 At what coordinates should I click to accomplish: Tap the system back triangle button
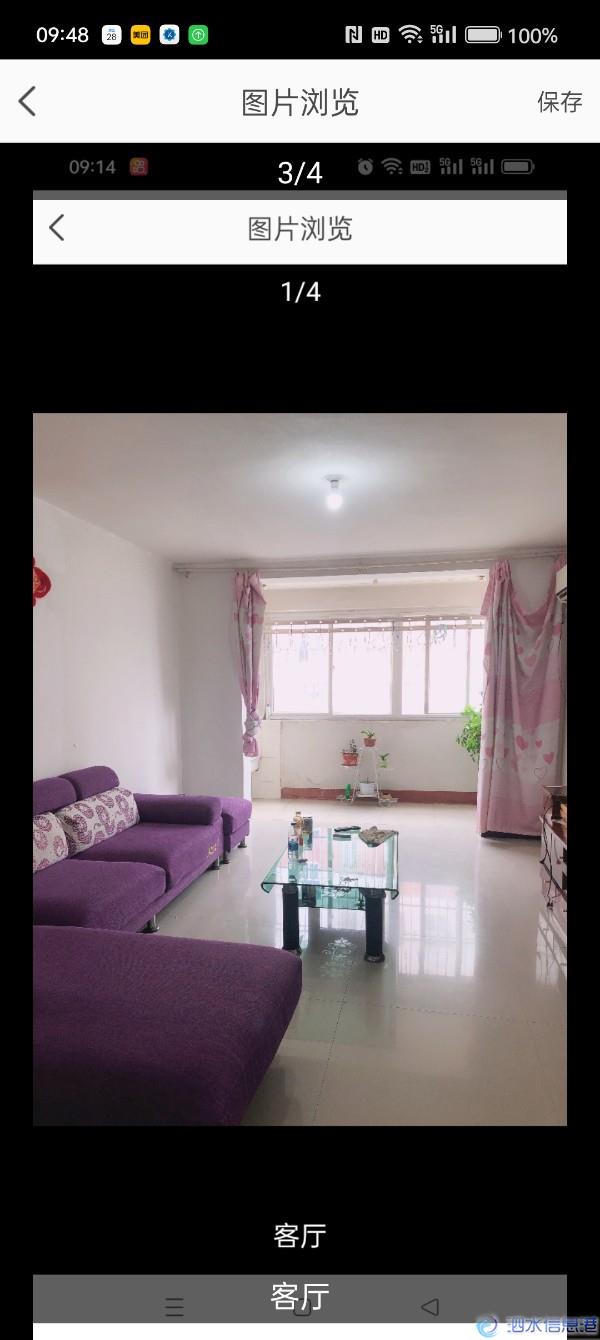430,1306
